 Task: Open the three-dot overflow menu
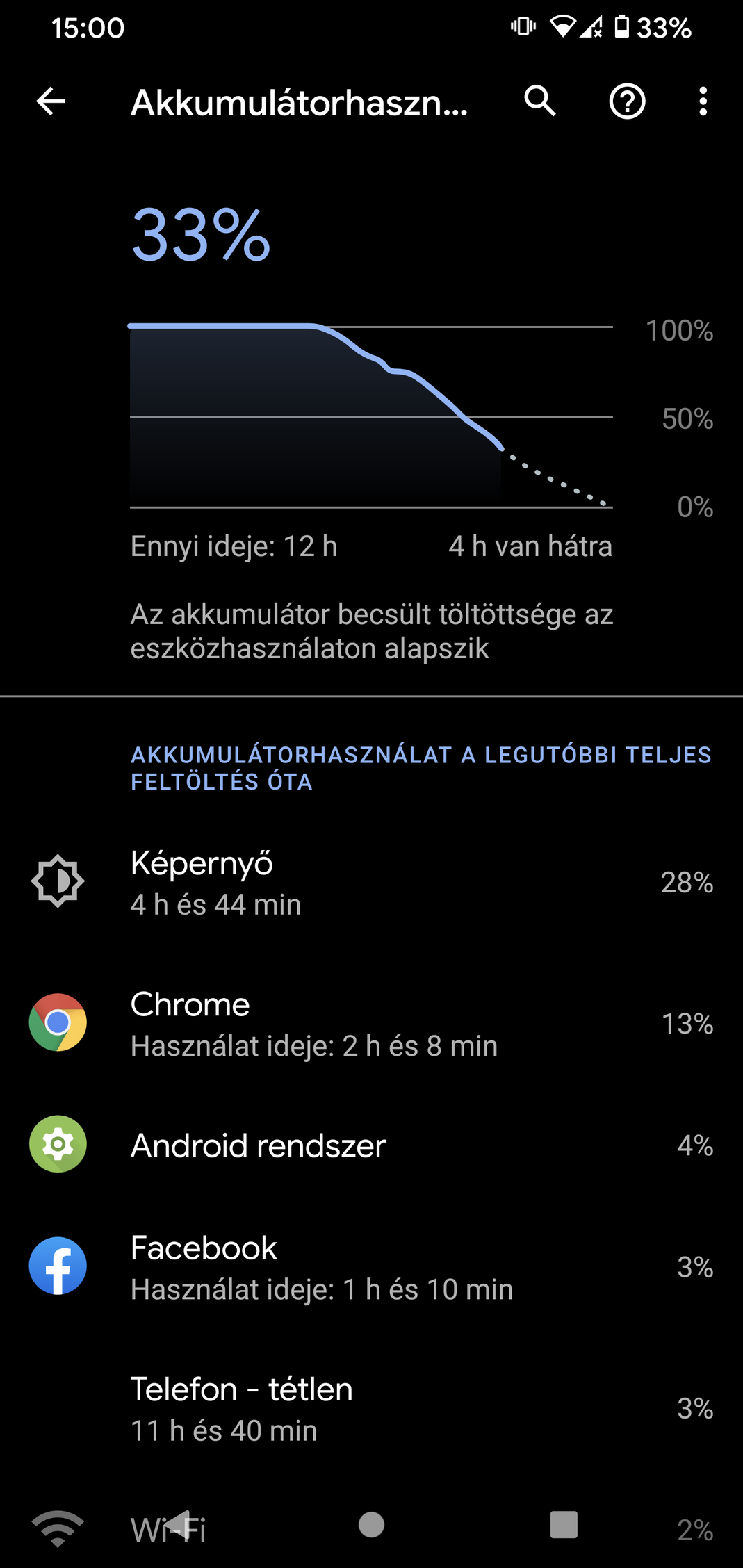click(703, 101)
